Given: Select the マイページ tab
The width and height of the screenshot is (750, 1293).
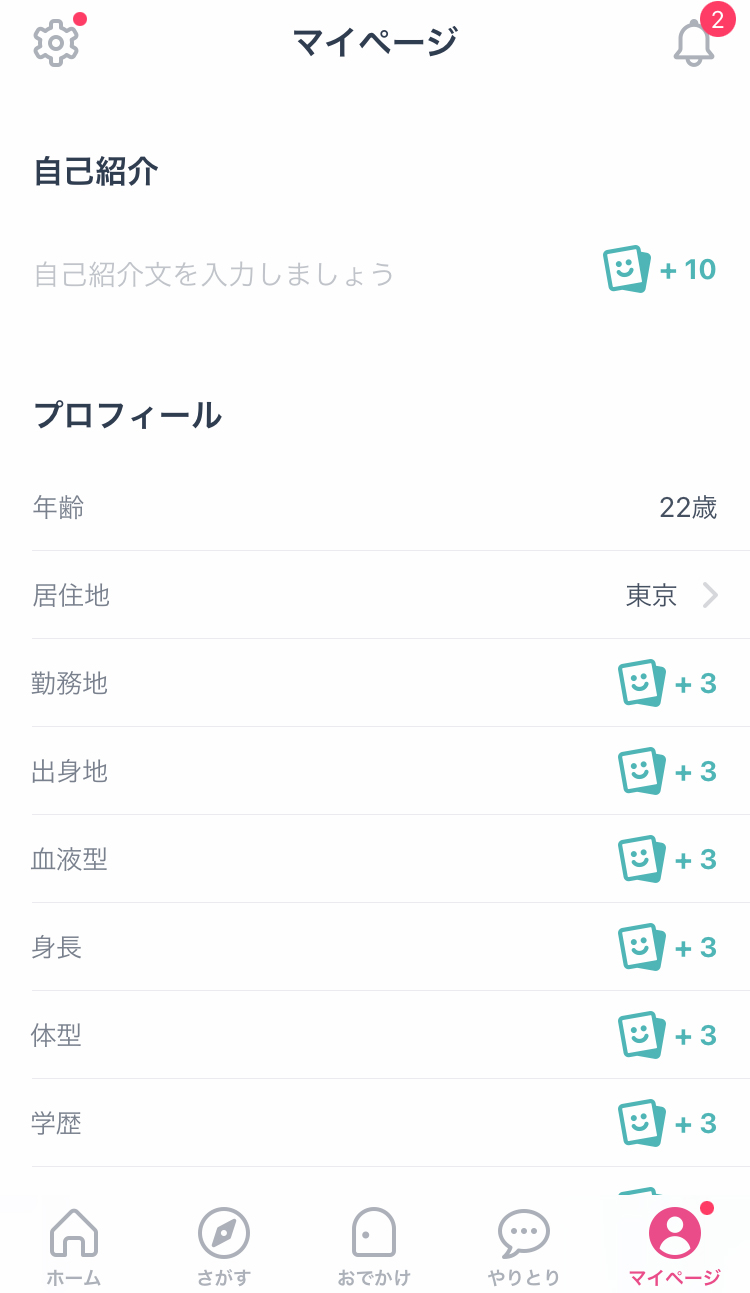Looking at the screenshot, I should (x=675, y=1246).
